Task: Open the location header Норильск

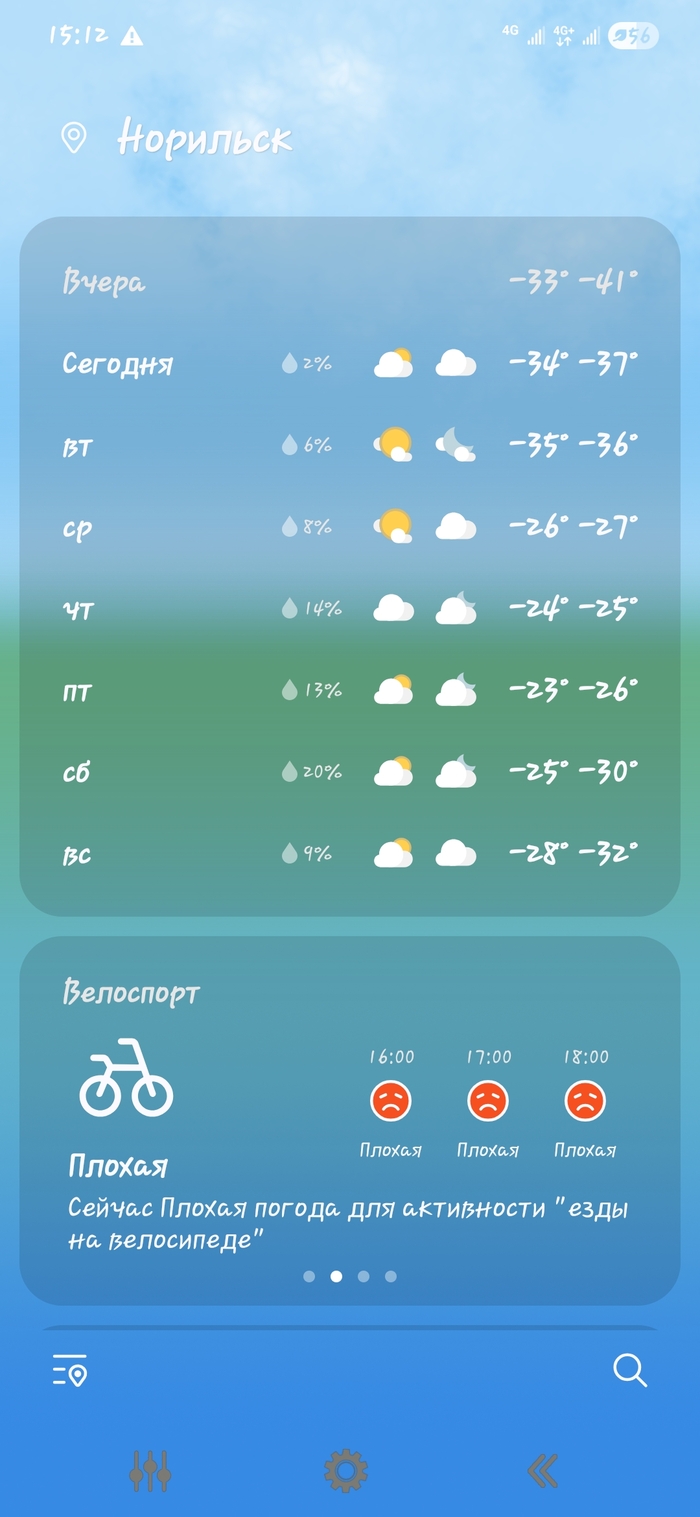Action: 204,138
